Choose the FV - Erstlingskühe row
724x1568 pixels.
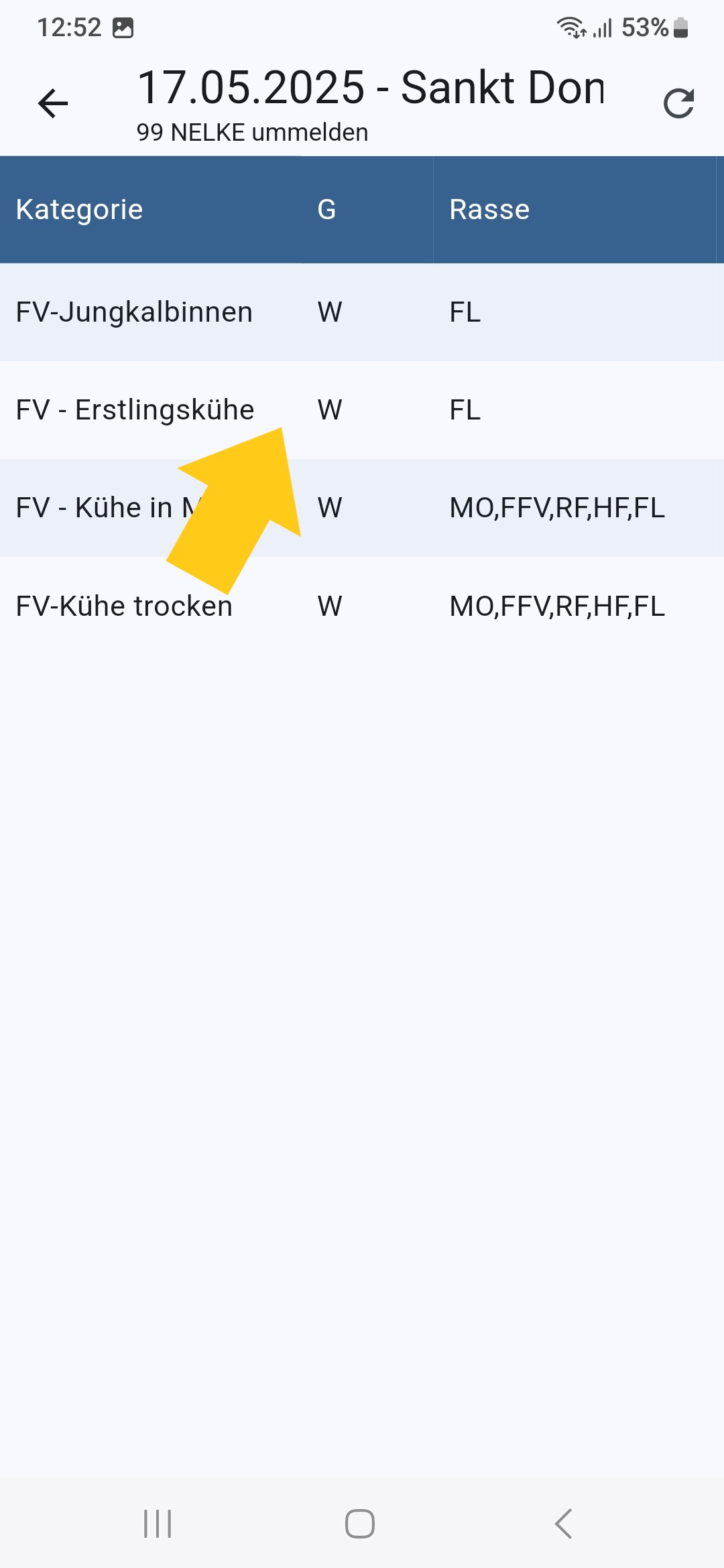362,410
